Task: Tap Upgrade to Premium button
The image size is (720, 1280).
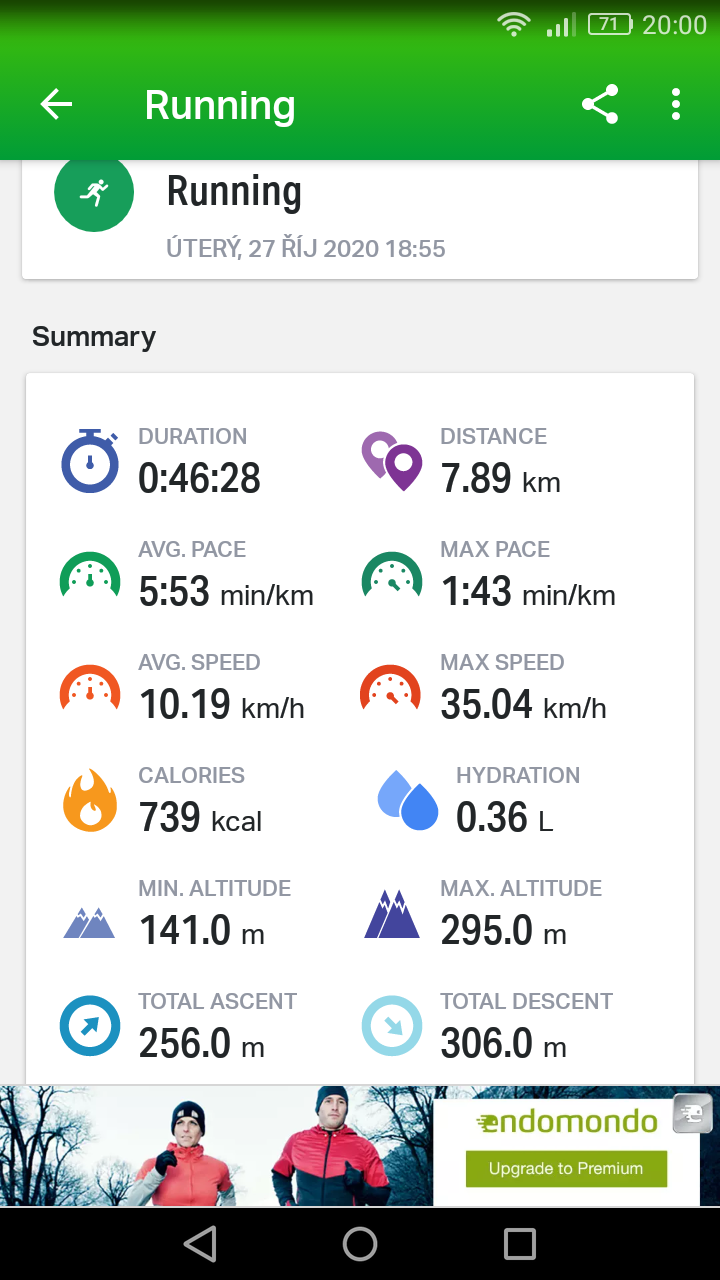Action: coord(566,1168)
